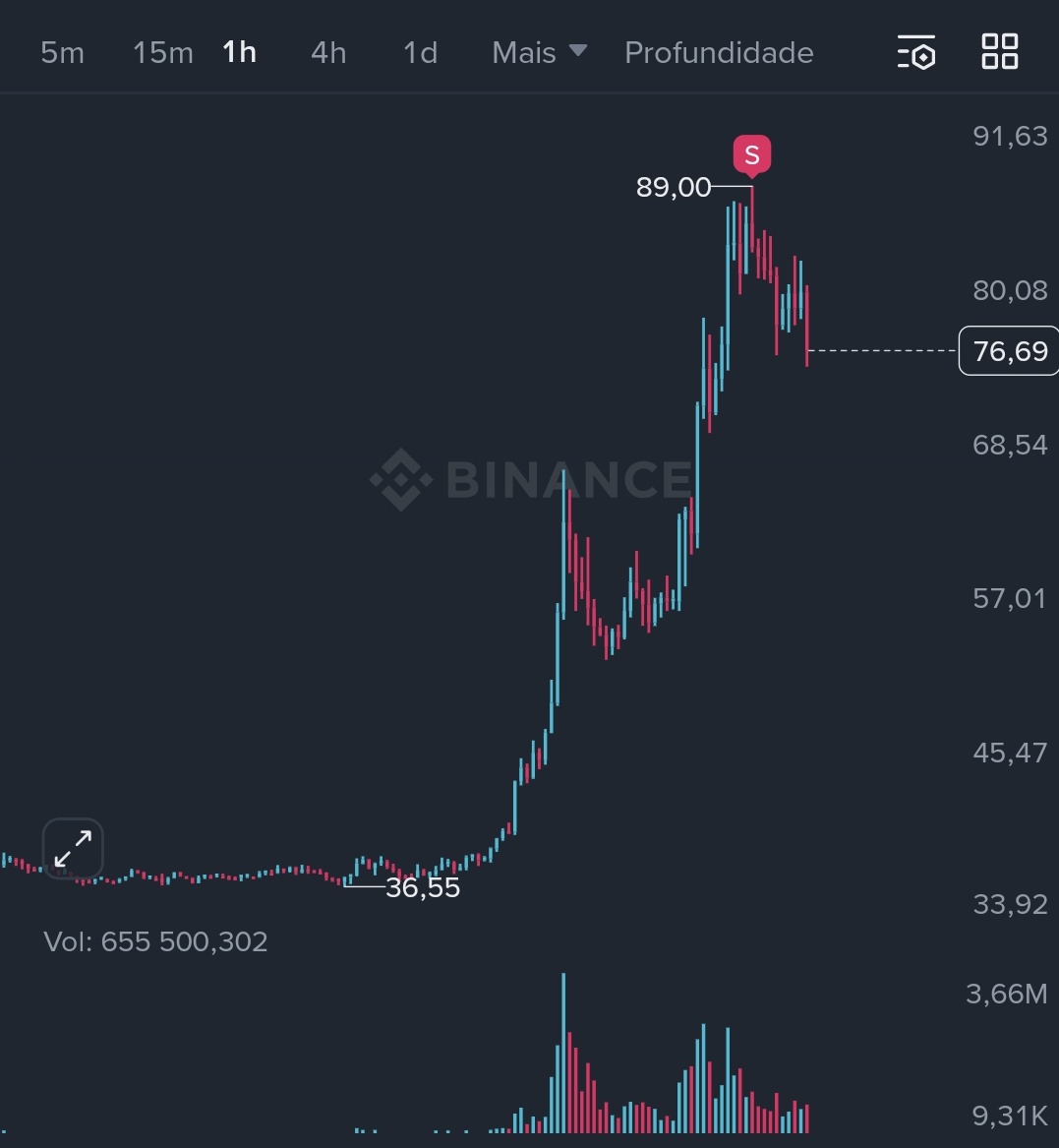Open the Profundidade depth chart

click(719, 52)
